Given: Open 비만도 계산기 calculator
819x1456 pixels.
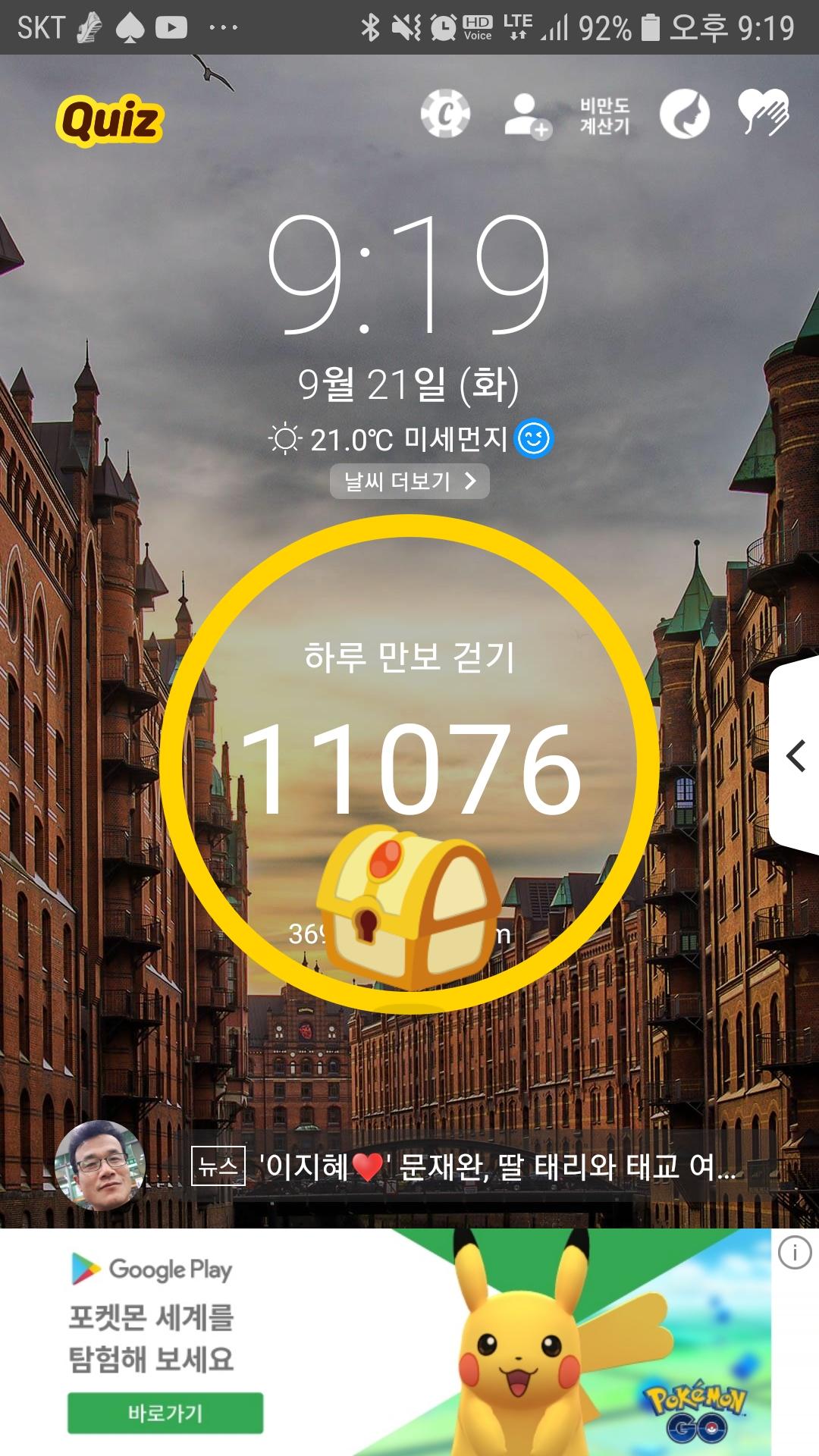Looking at the screenshot, I should click(x=604, y=116).
